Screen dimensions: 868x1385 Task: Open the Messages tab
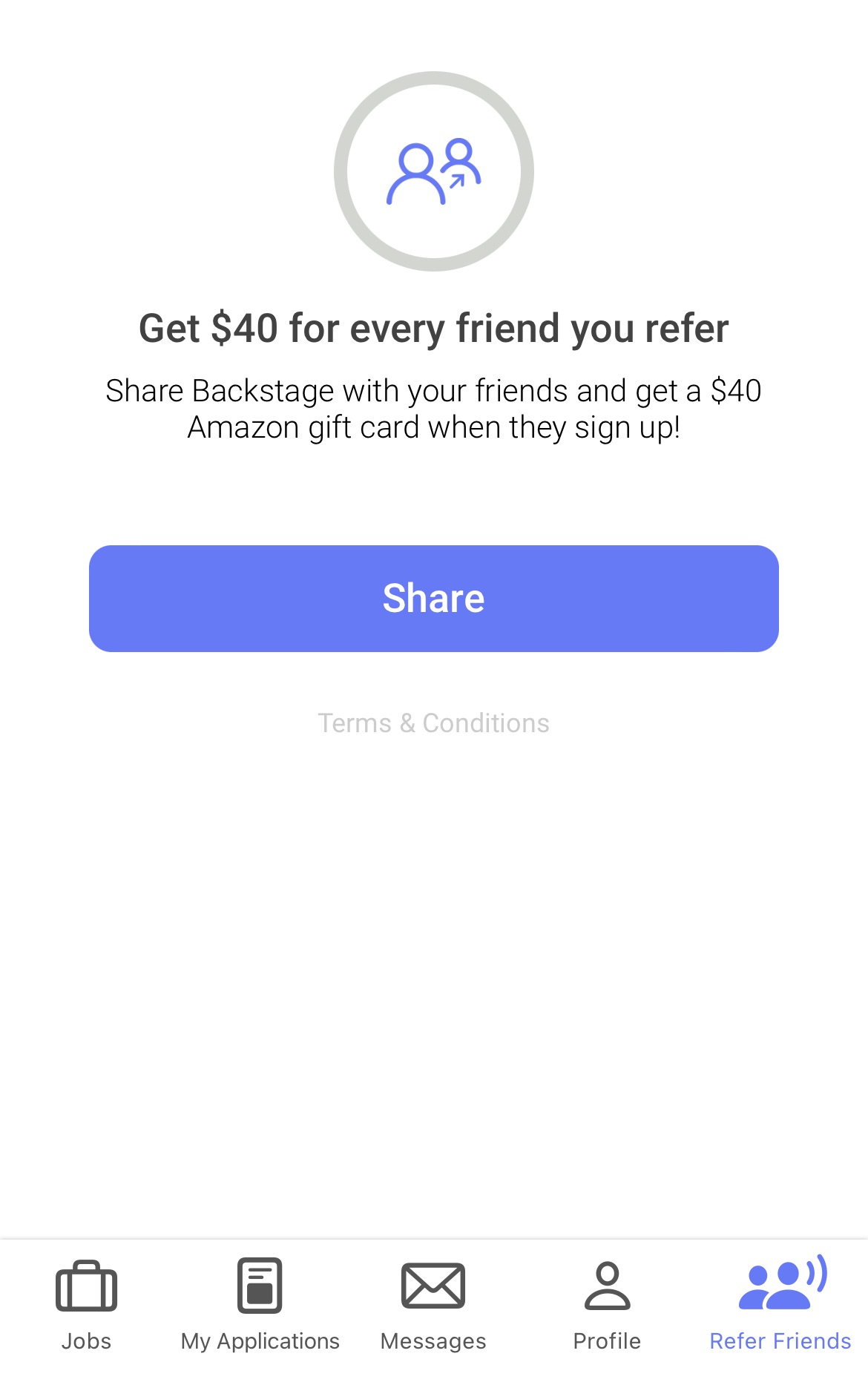point(433,1303)
